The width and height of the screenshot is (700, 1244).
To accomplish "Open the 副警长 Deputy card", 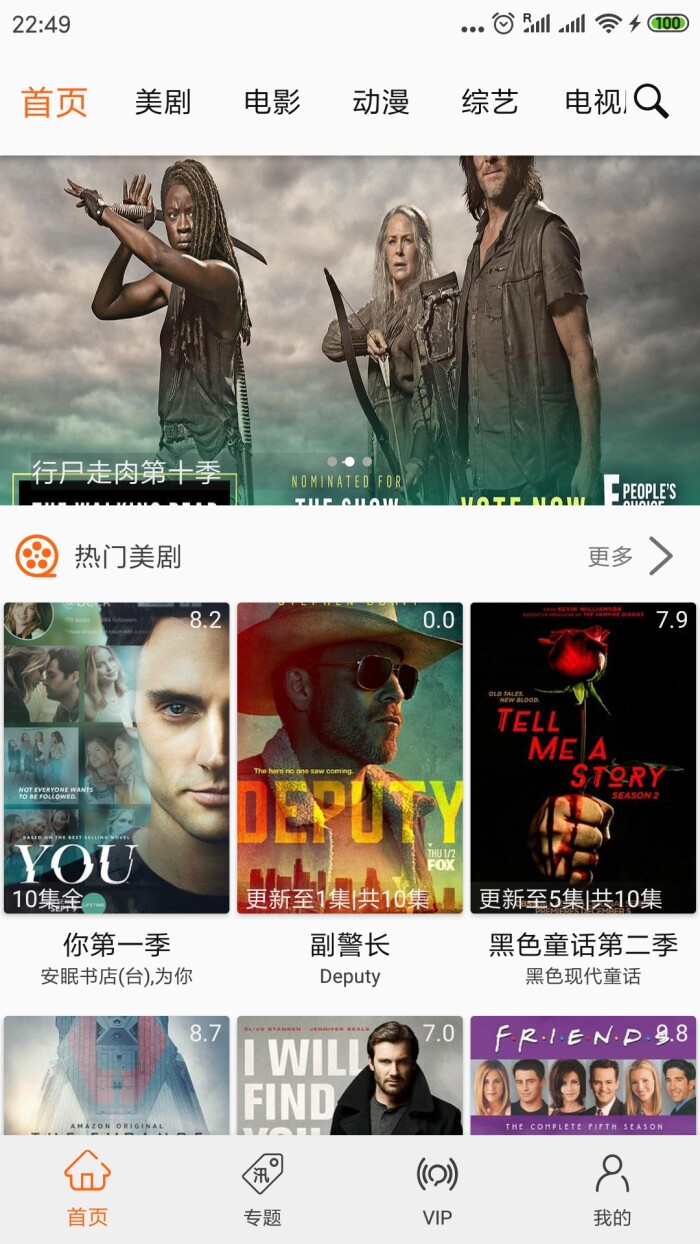I will pyautogui.click(x=350, y=758).
